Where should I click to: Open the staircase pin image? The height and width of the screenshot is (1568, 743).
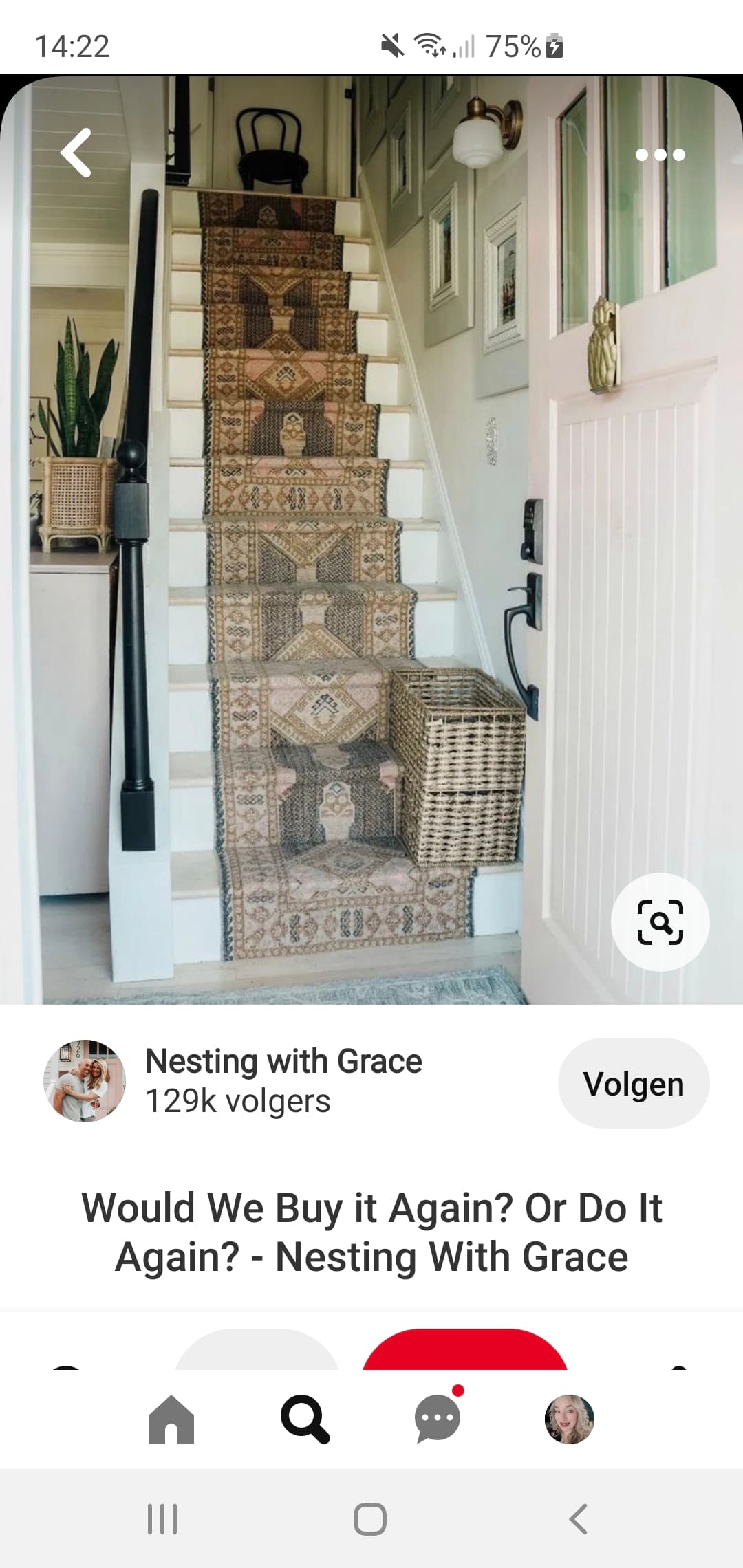tap(371, 540)
